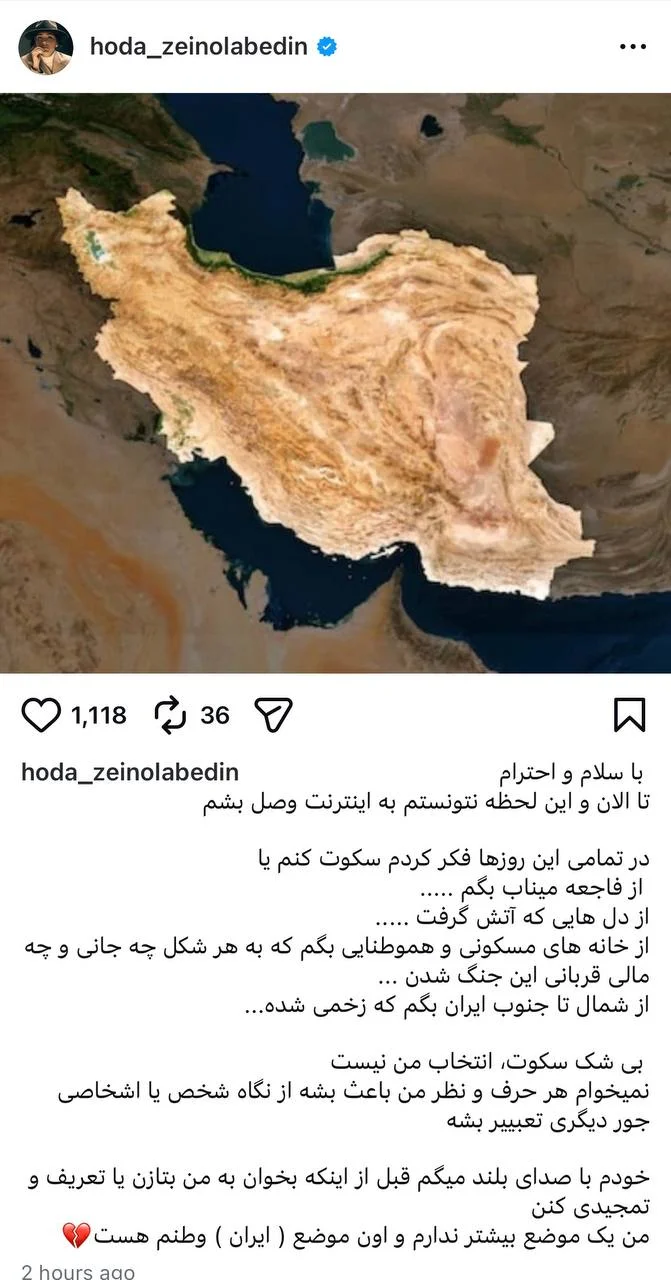
Task: Tap the hoda_zeinolabedin username above the caption
Action: tap(129, 772)
